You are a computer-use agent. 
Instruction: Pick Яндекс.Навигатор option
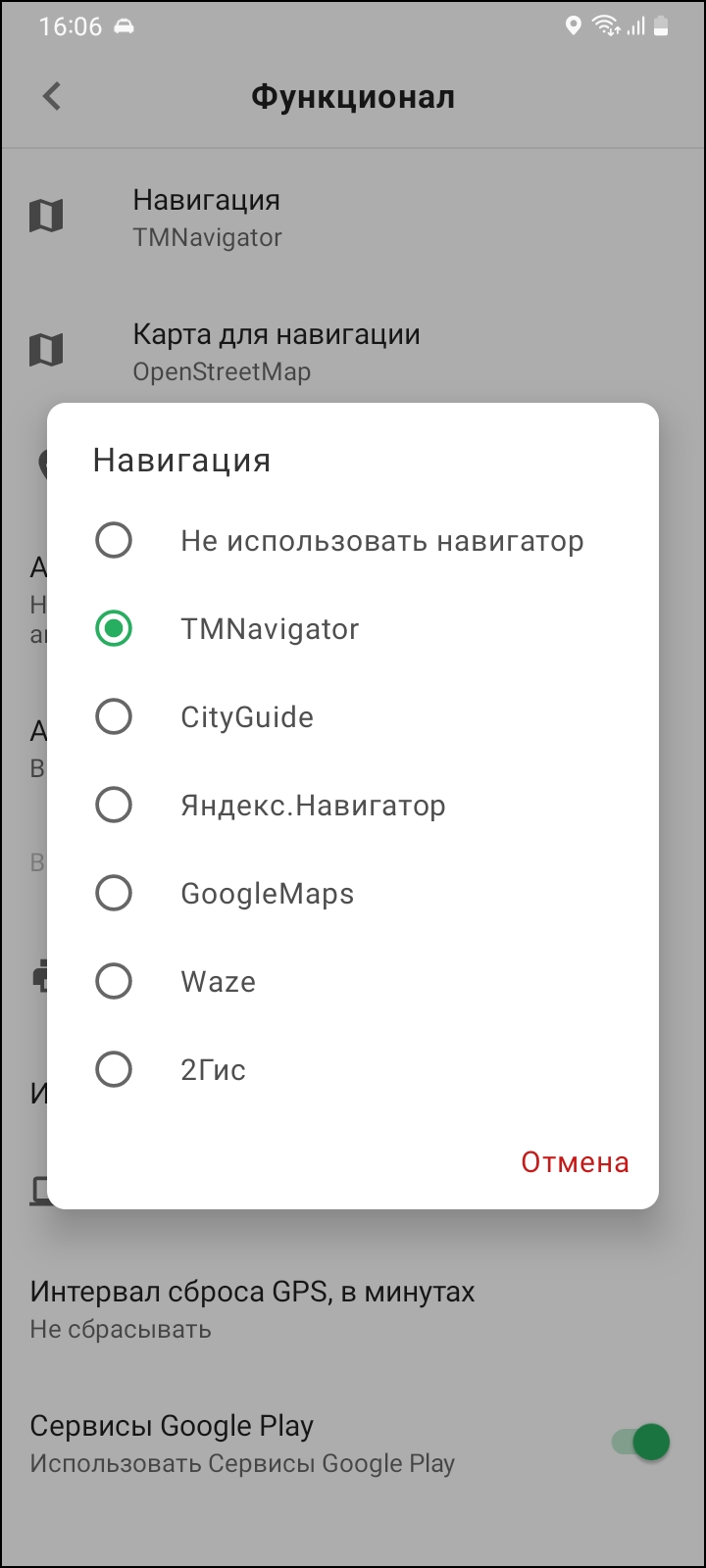pos(114,805)
